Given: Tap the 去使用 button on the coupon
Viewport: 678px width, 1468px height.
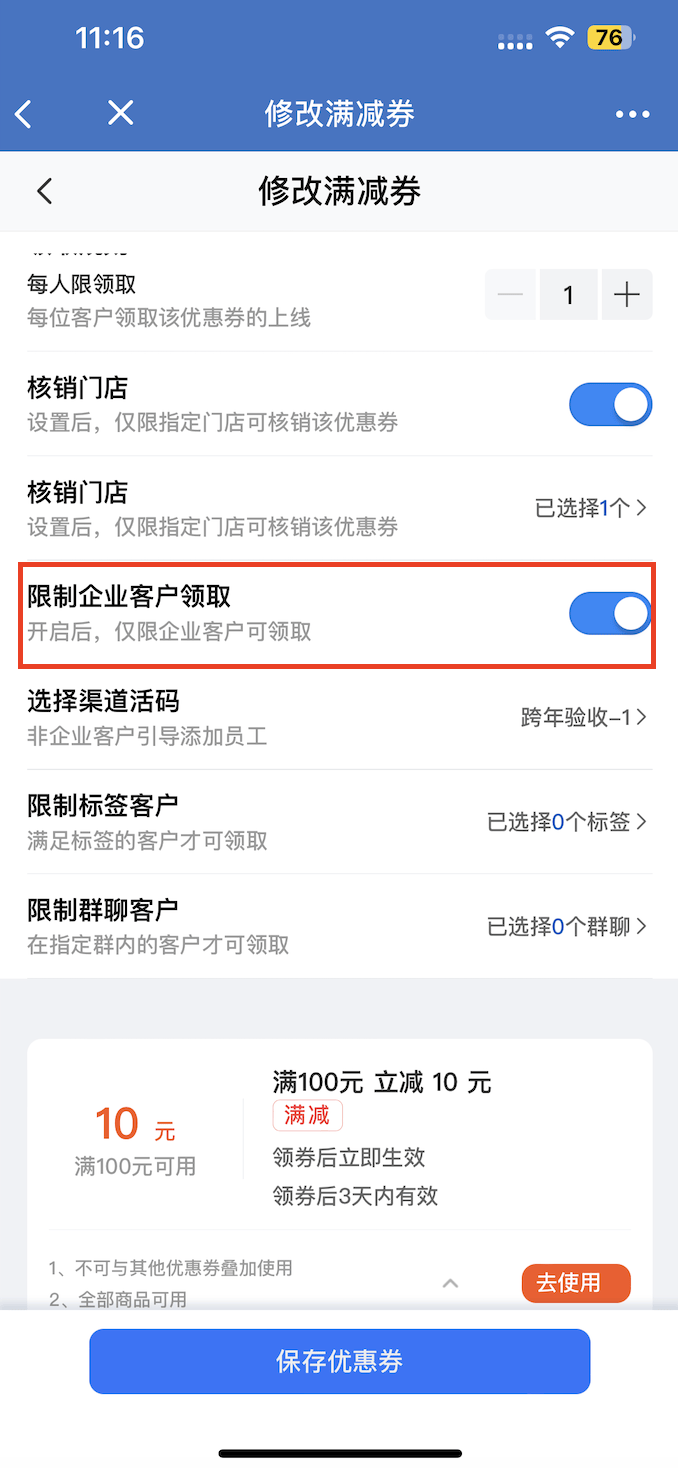Looking at the screenshot, I should coord(576,1283).
